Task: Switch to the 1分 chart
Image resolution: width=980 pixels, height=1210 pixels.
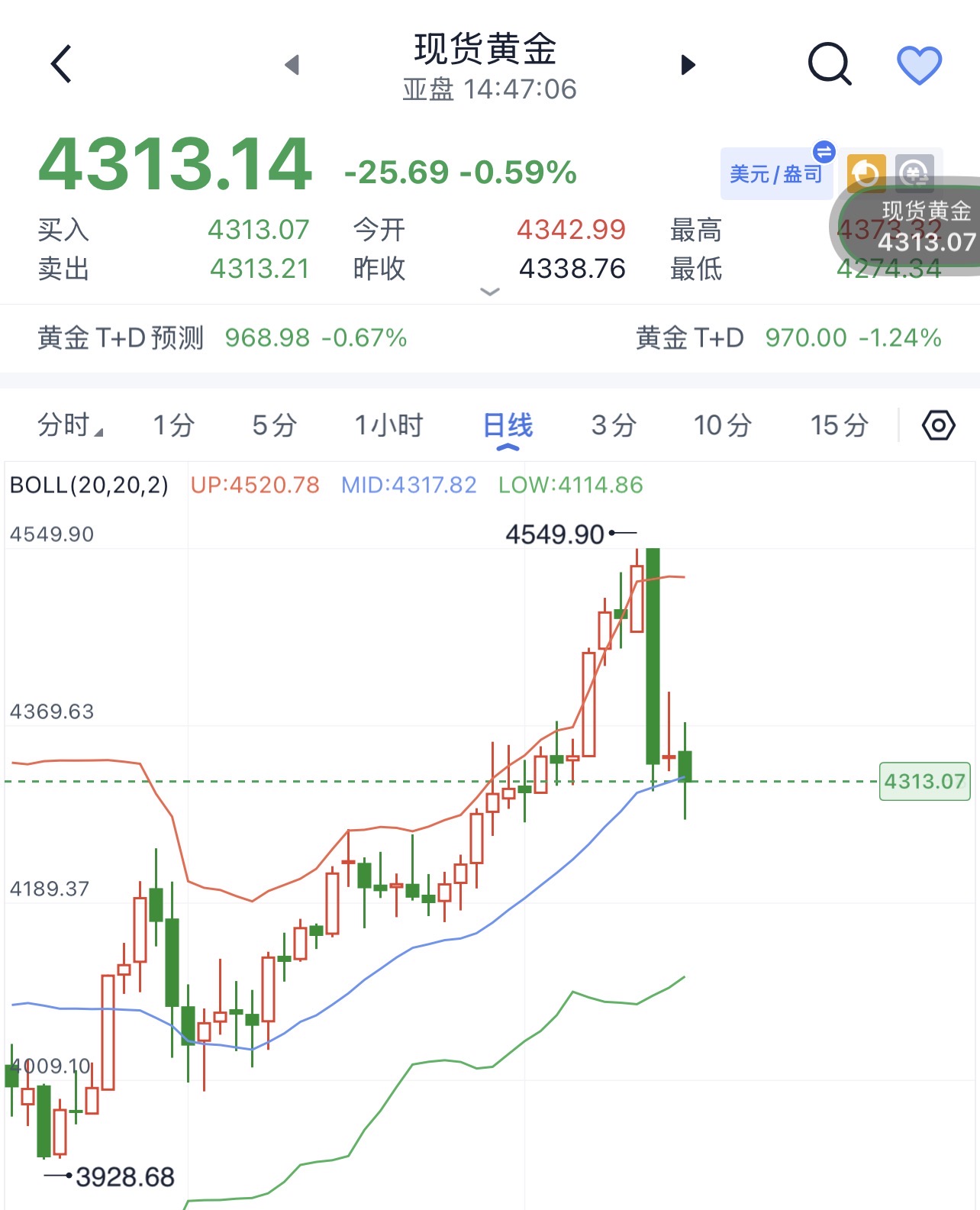Action: 174,425
